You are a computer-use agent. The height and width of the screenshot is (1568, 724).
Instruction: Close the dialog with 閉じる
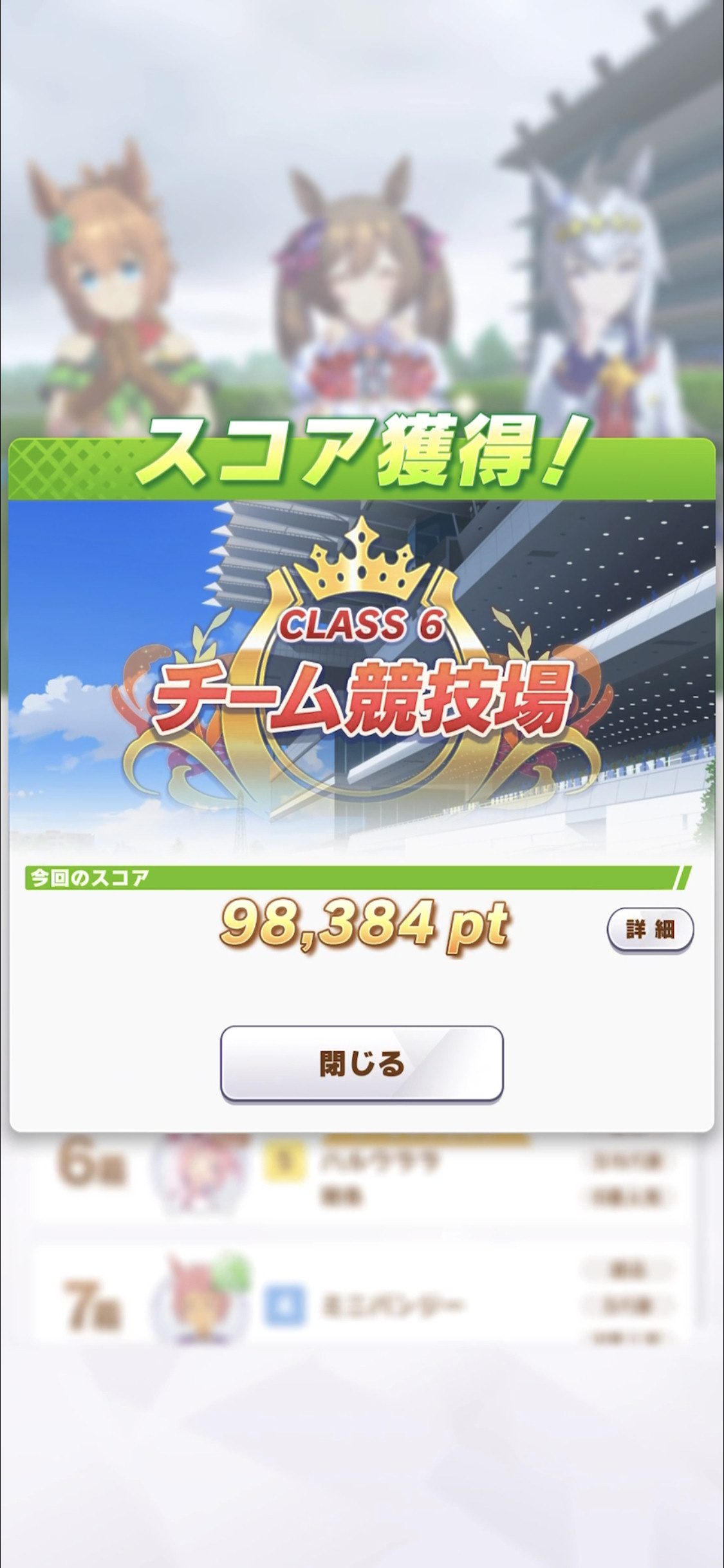(x=362, y=1063)
